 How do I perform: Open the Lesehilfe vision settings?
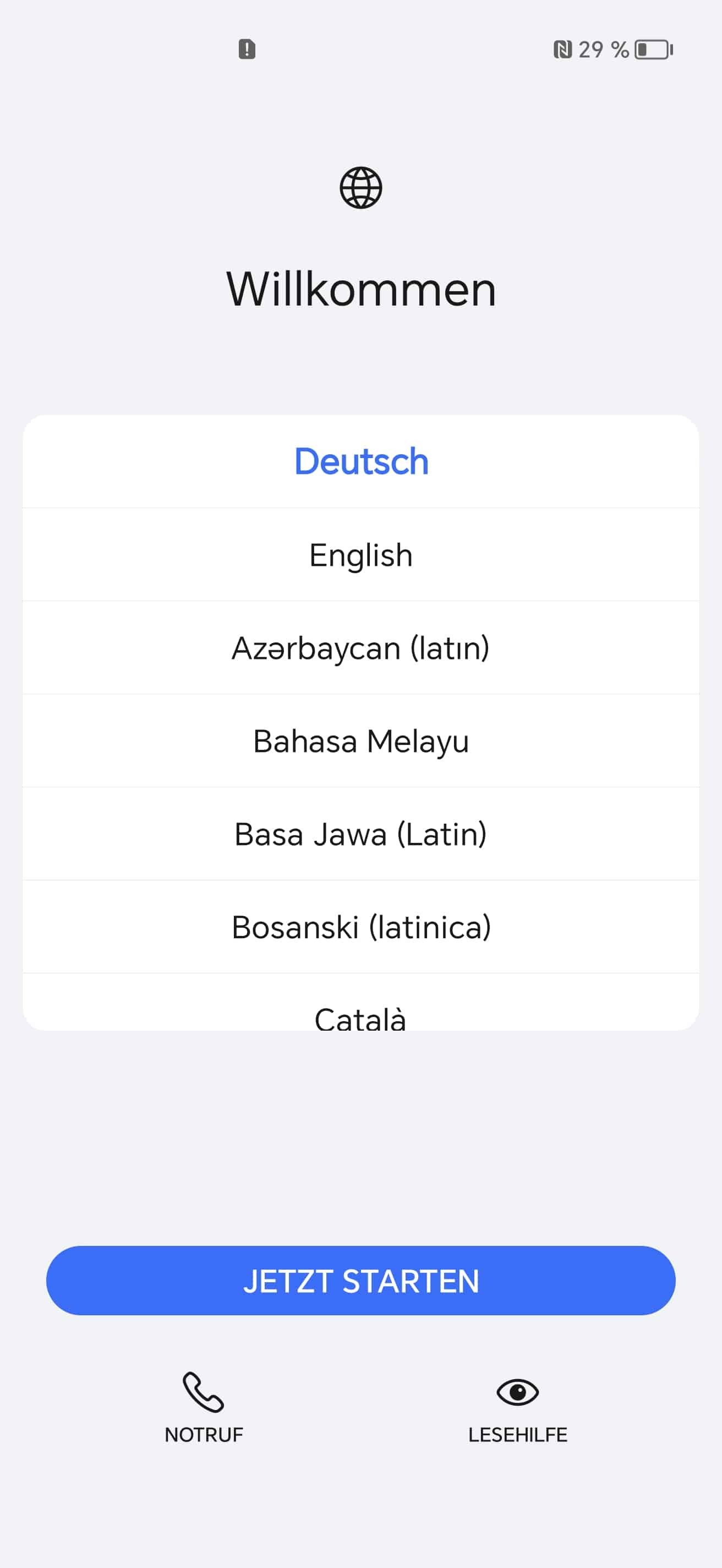pyautogui.click(x=518, y=1407)
